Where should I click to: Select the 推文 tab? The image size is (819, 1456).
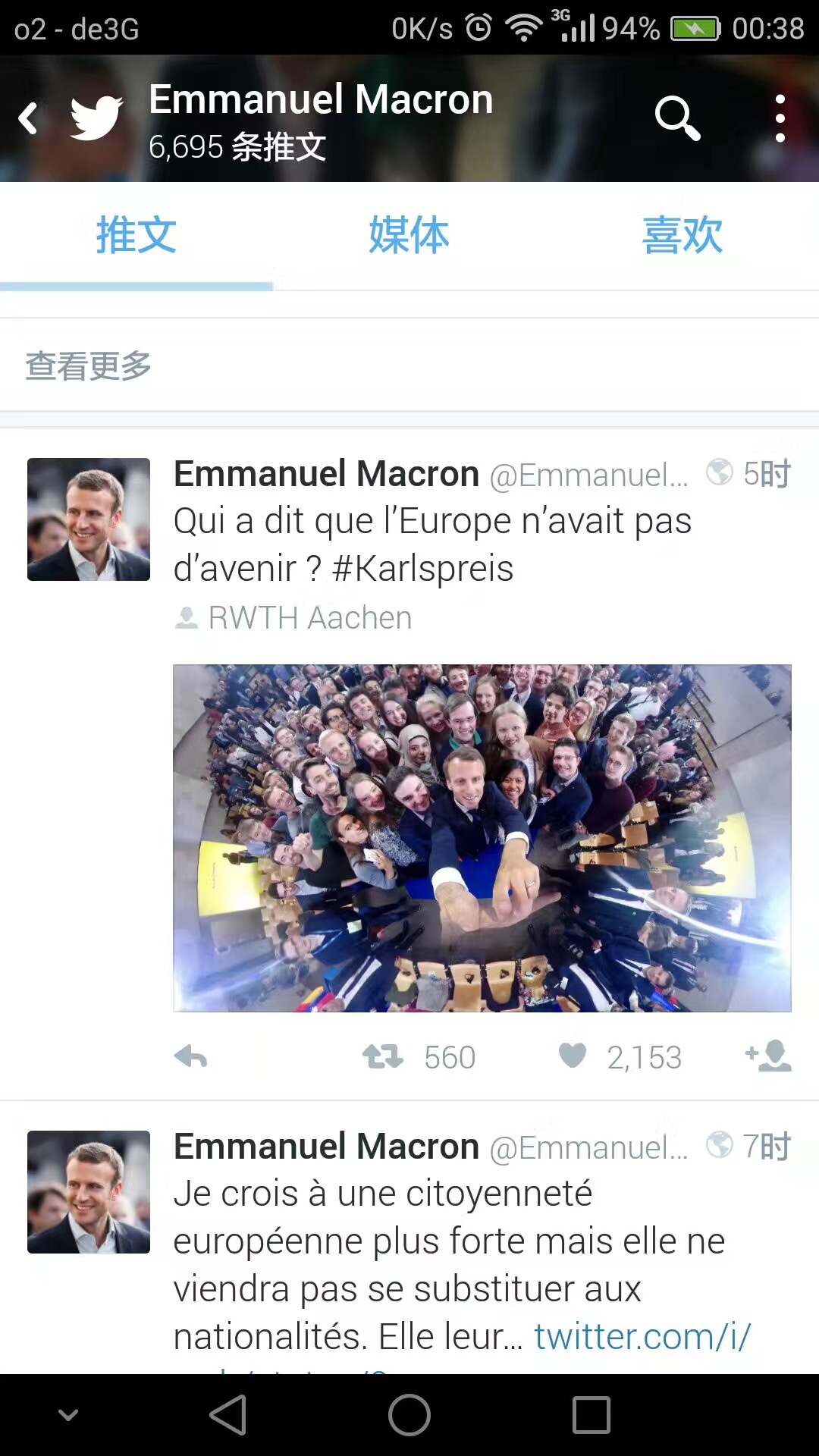pos(136,235)
